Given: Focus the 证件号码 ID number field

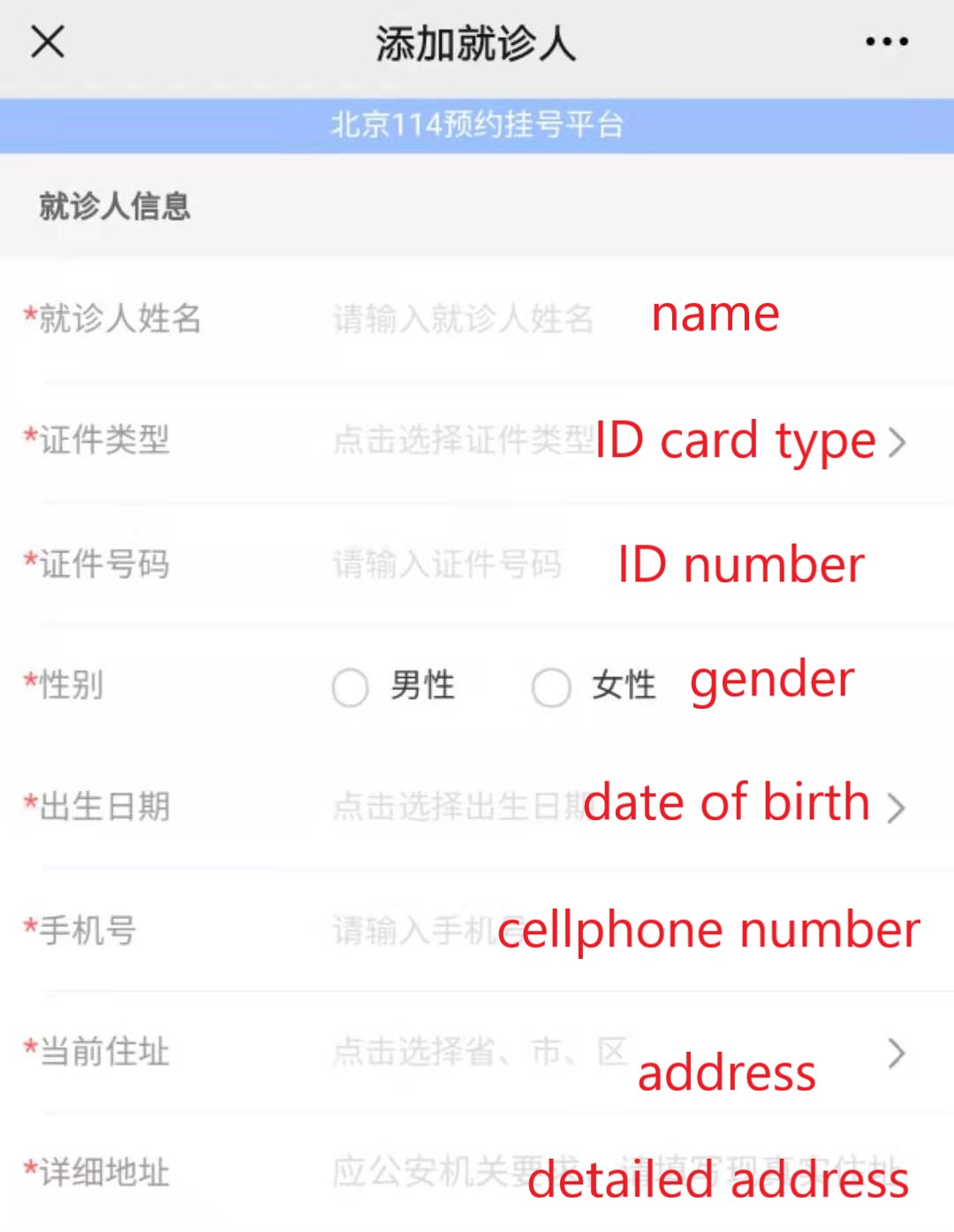Looking at the screenshot, I should pyautogui.click(x=447, y=564).
